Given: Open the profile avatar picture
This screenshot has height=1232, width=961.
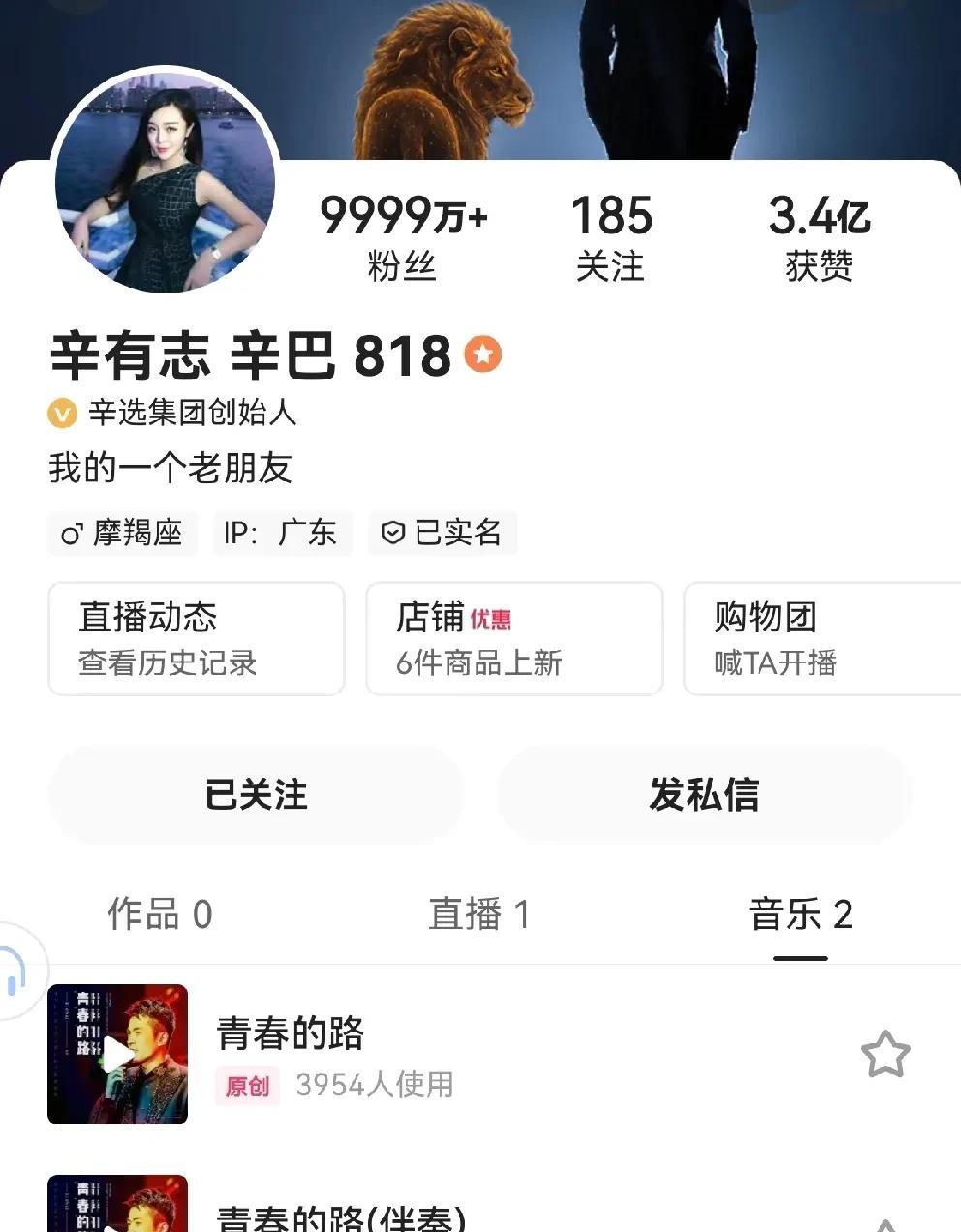Looking at the screenshot, I should (x=166, y=182).
